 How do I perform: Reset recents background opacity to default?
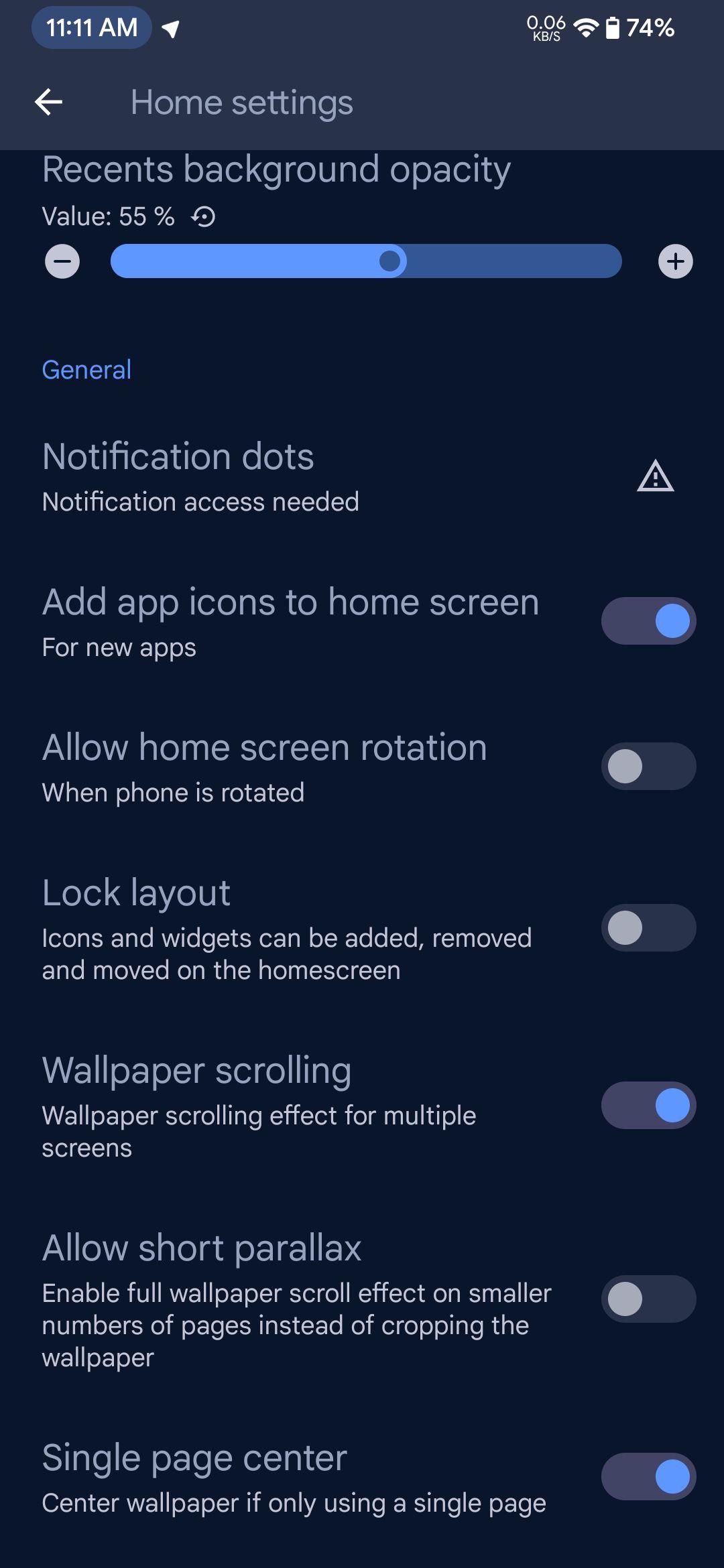[x=203, y=217]
